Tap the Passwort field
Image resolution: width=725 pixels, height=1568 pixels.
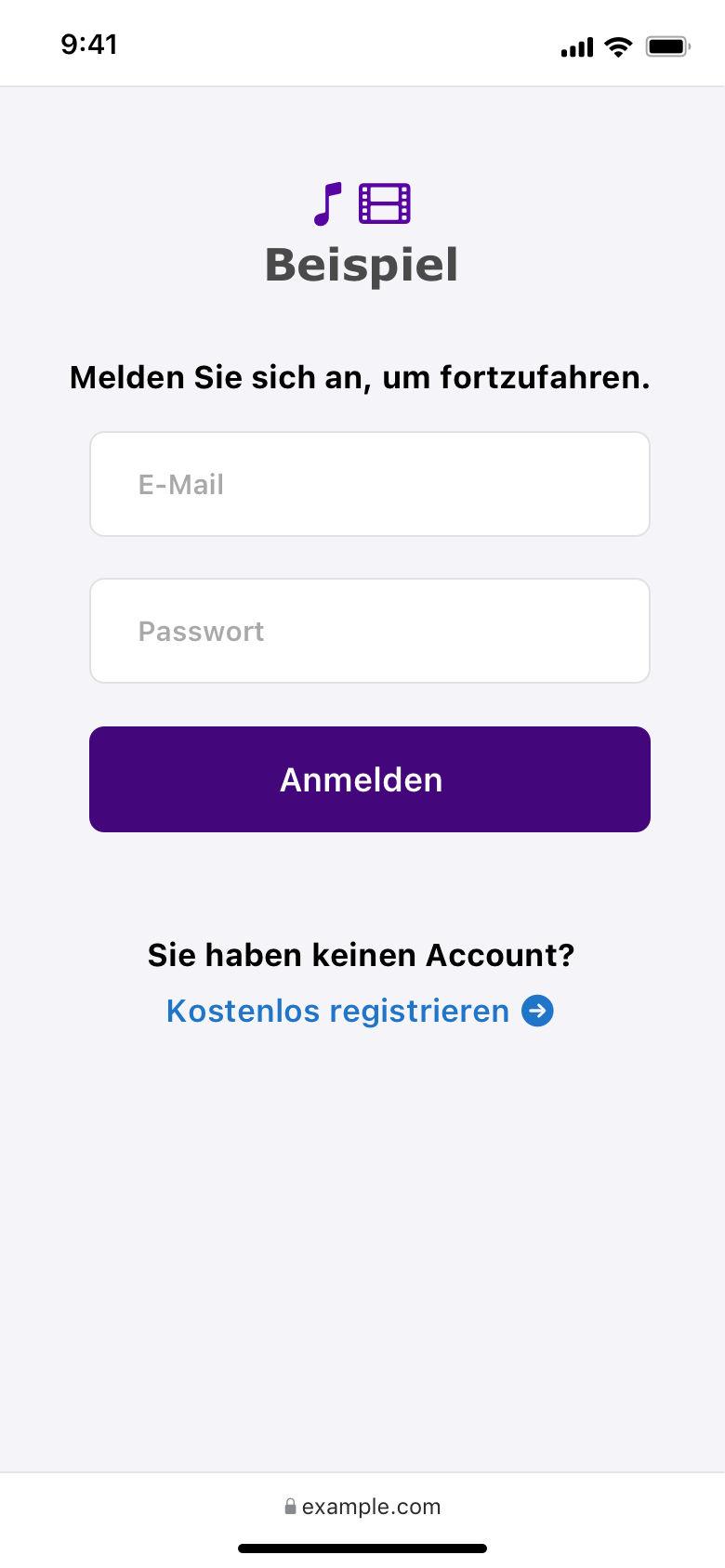[x=369, y=631]
